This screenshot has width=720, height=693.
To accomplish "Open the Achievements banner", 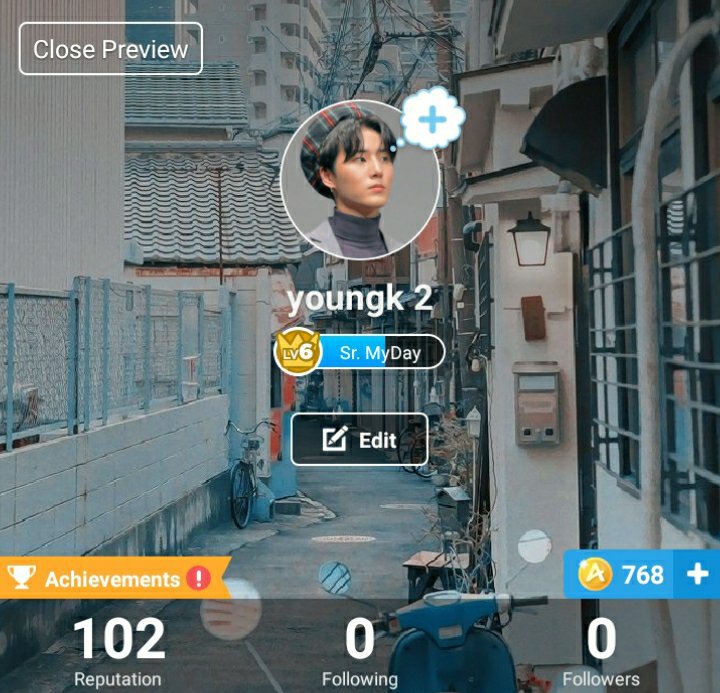I will 112,578.
